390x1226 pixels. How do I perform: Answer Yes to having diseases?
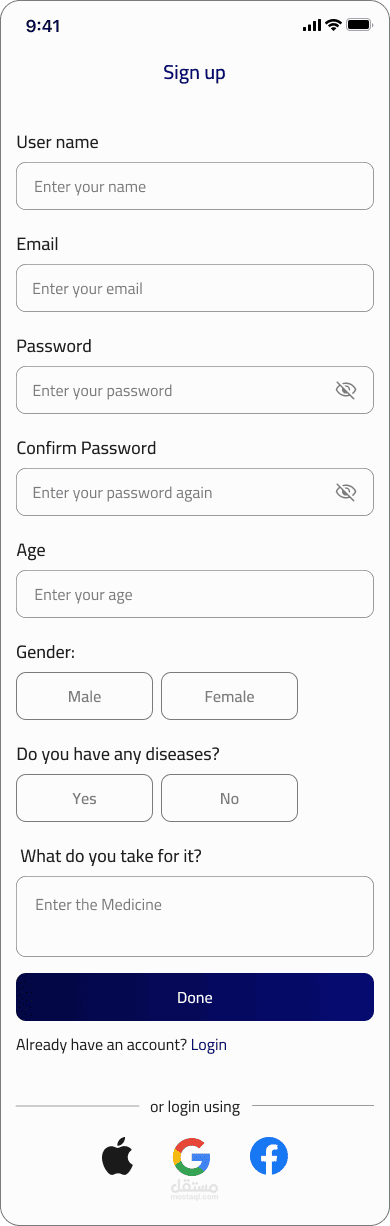[85, 798]
